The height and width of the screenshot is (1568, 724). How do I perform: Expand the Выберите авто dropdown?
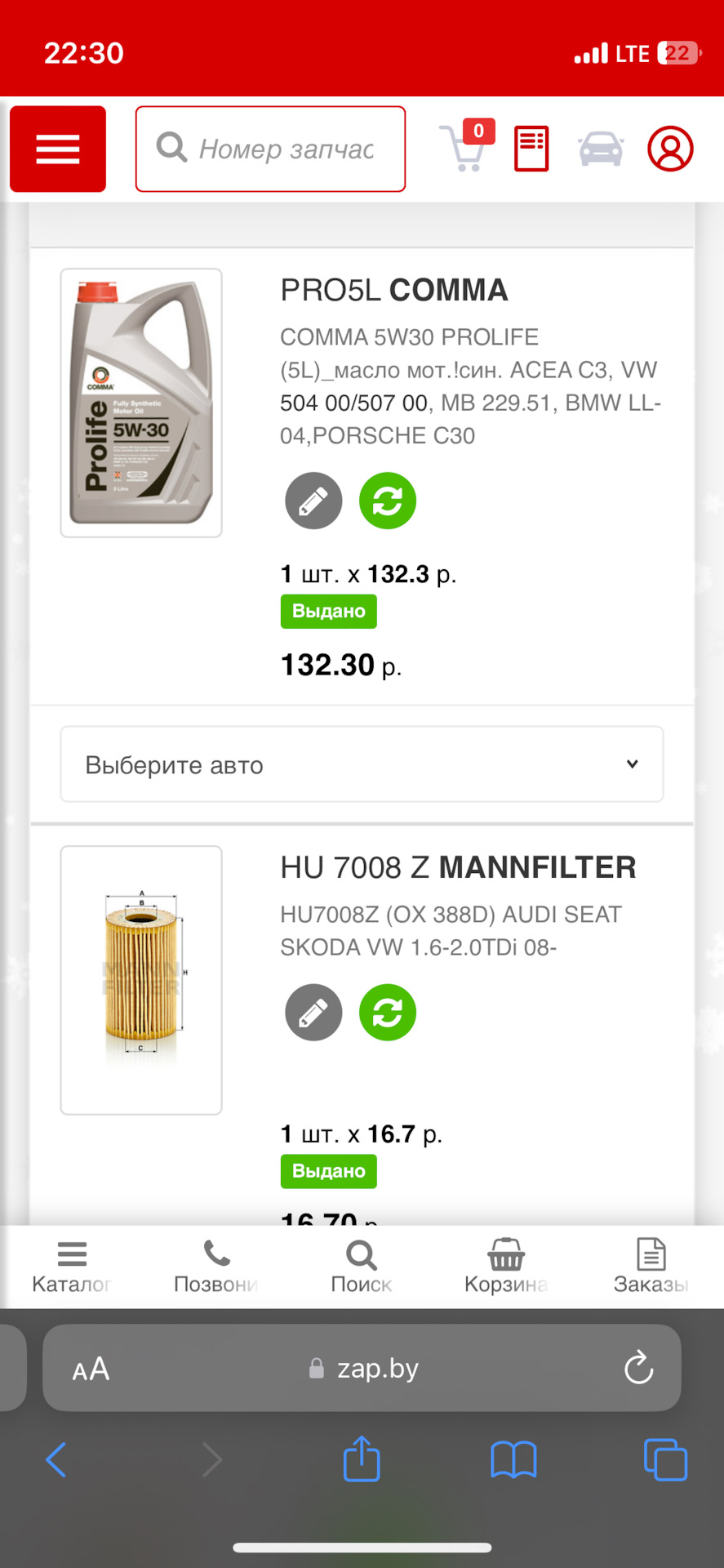(362, 764)
